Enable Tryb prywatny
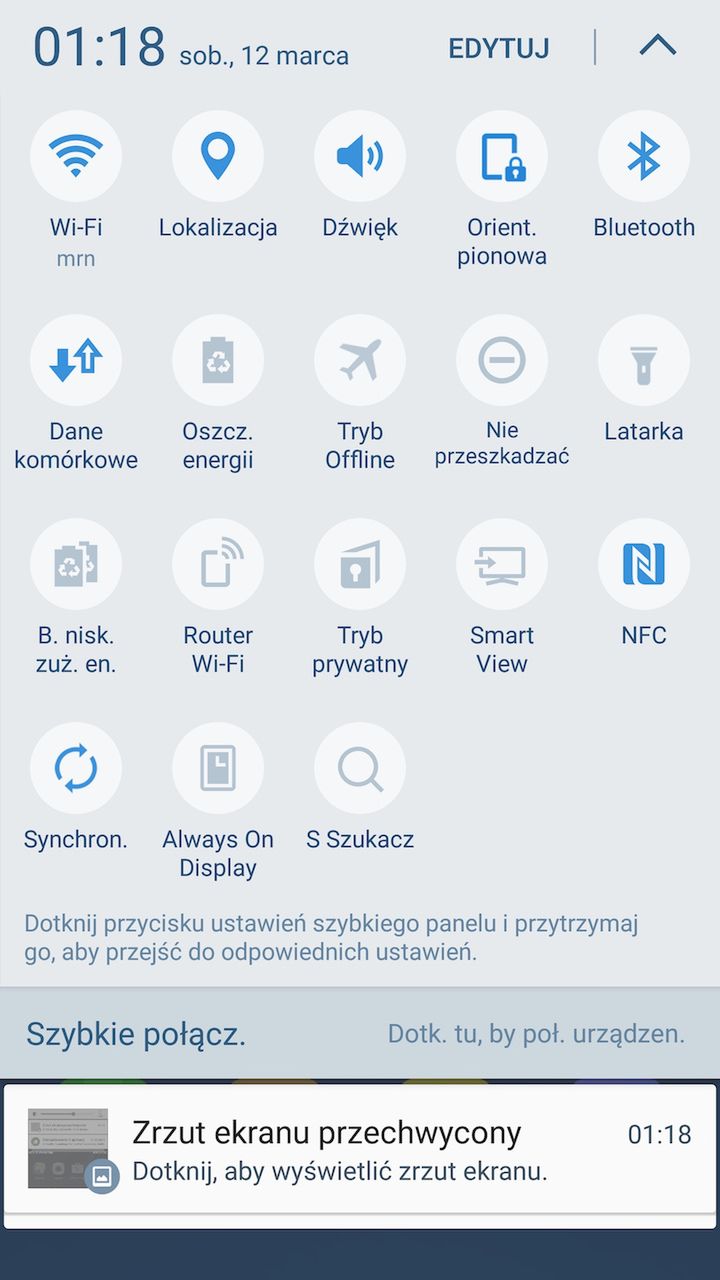The width and height of the screenshot is (720, 1280). pos(360,564)
